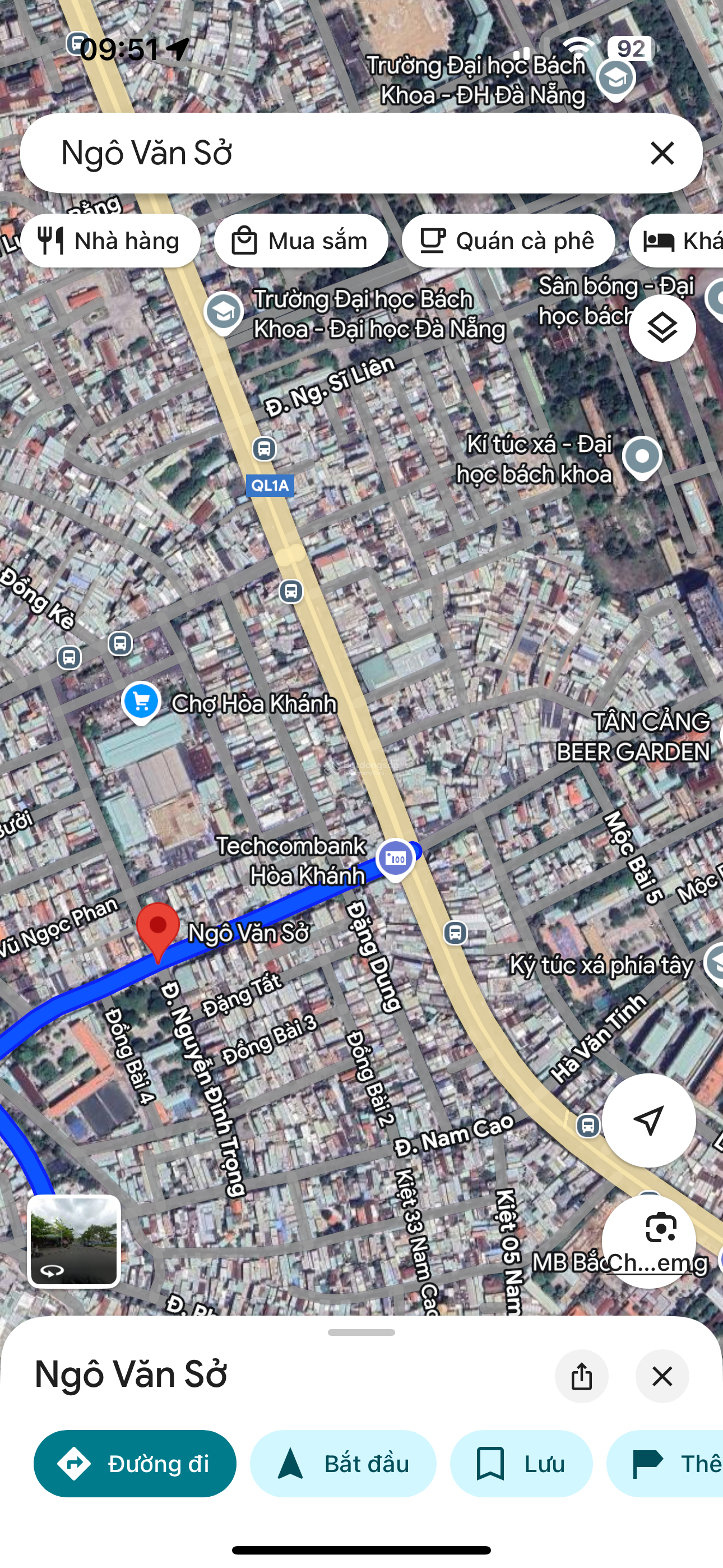Close the Ngô Văn Sở place card
Screen dimensions: 723x1568
662,1376
